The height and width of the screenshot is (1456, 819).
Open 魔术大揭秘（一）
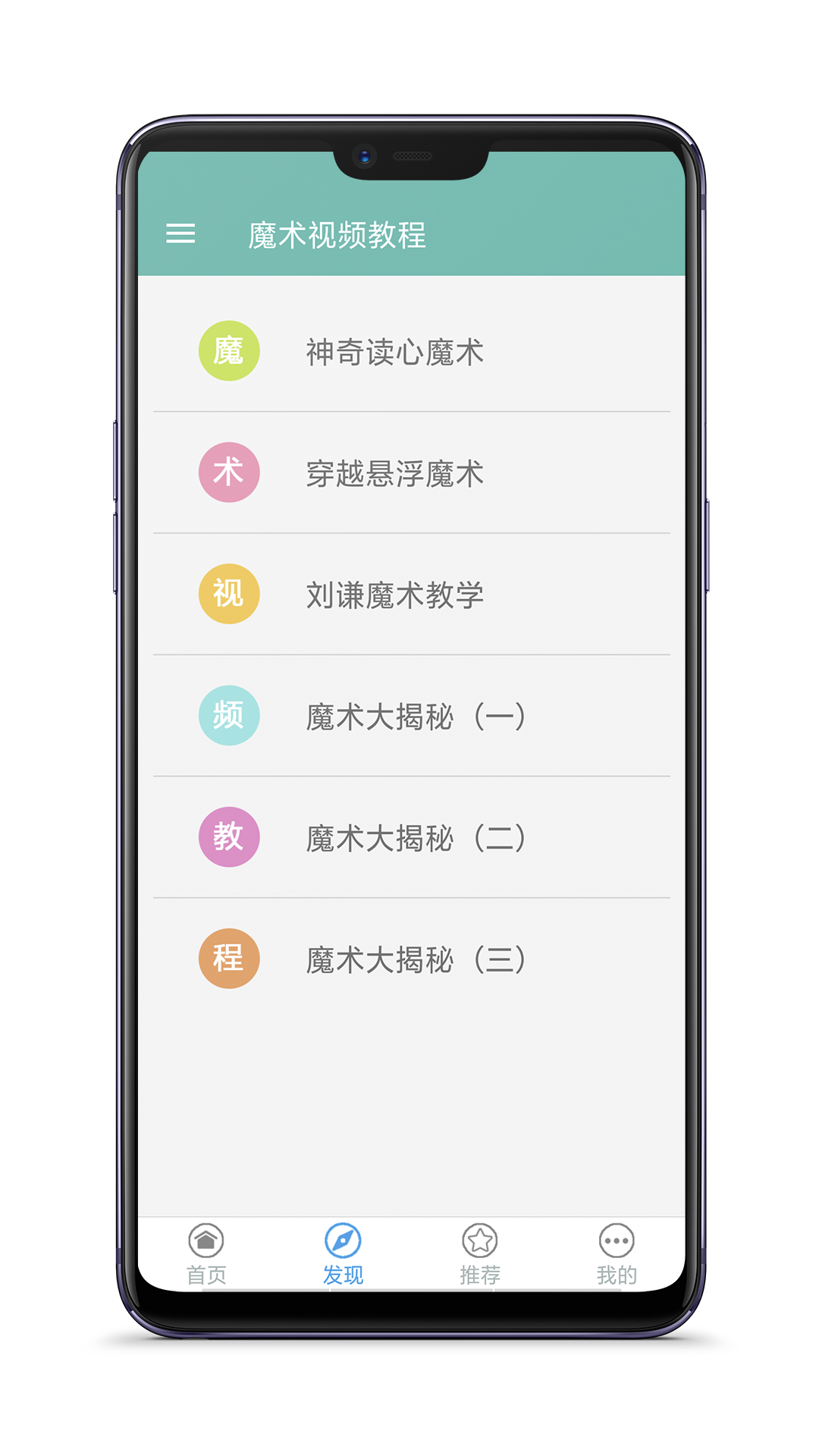416,716
